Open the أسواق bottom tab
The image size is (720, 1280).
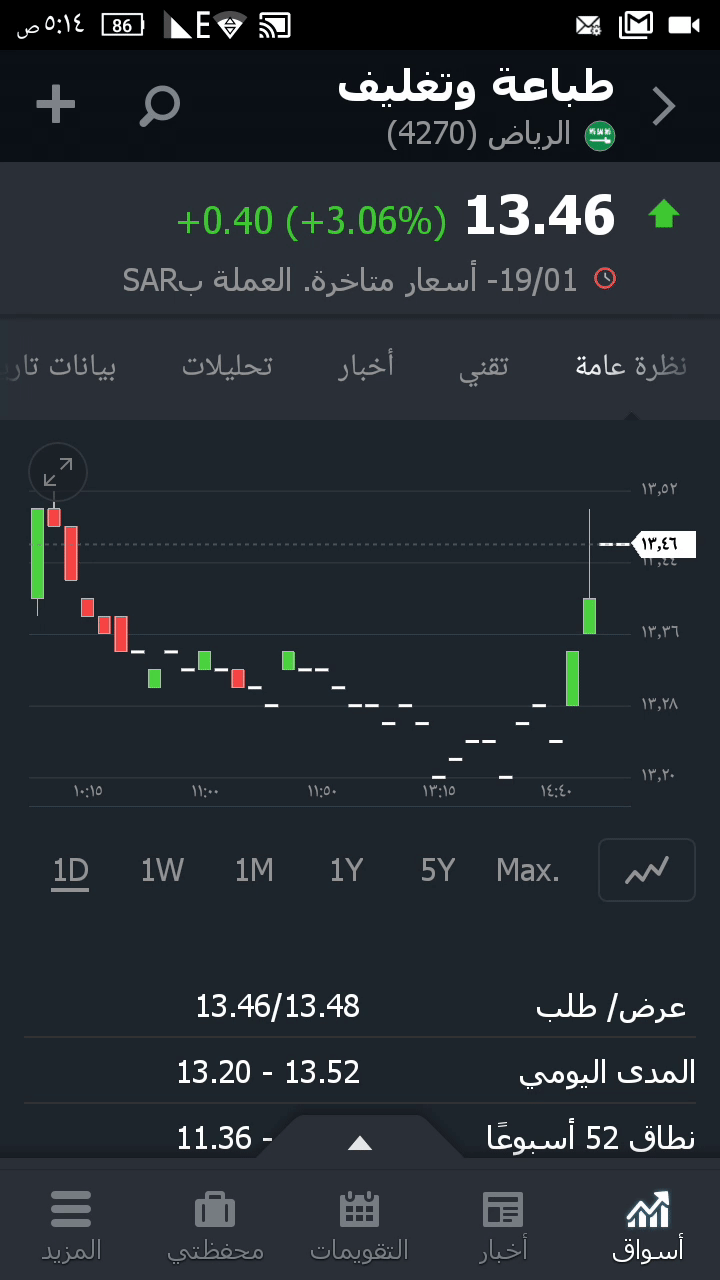click(x=648, y=1225)
